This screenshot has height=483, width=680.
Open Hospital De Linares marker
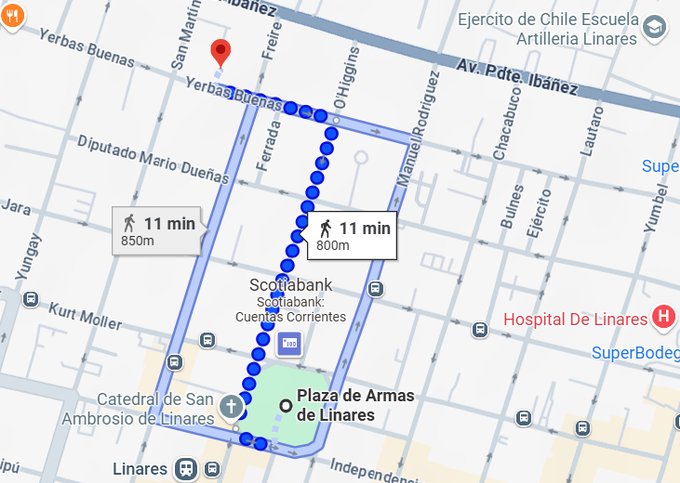pos(662,319)
